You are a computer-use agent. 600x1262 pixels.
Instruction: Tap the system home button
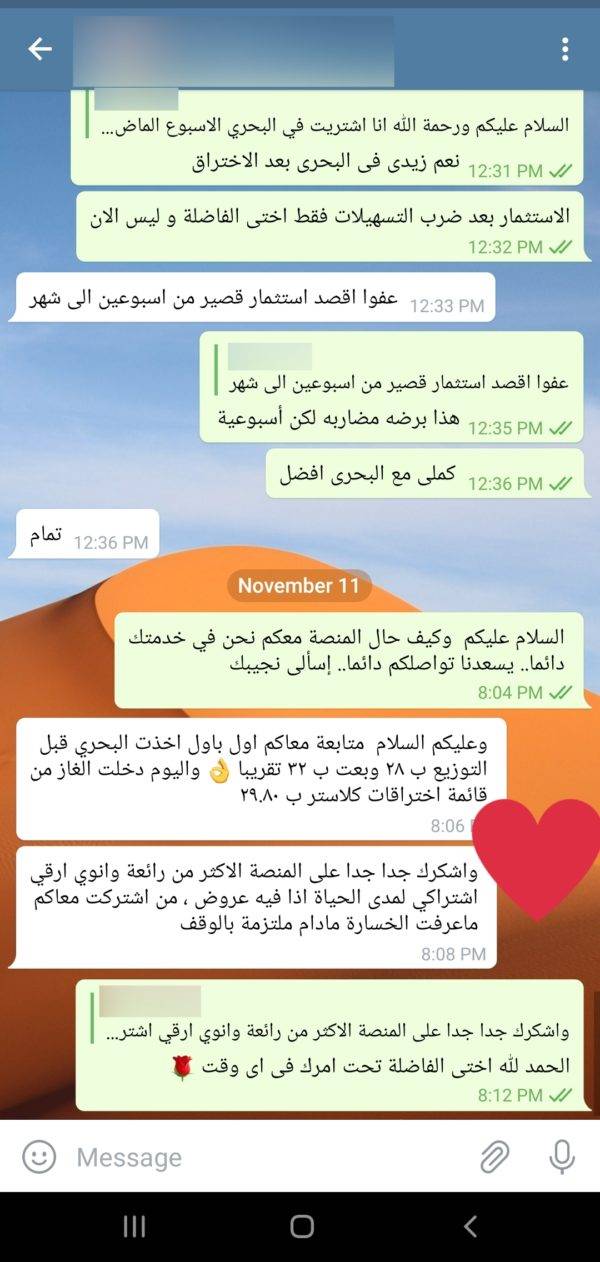coord(301,1227)
